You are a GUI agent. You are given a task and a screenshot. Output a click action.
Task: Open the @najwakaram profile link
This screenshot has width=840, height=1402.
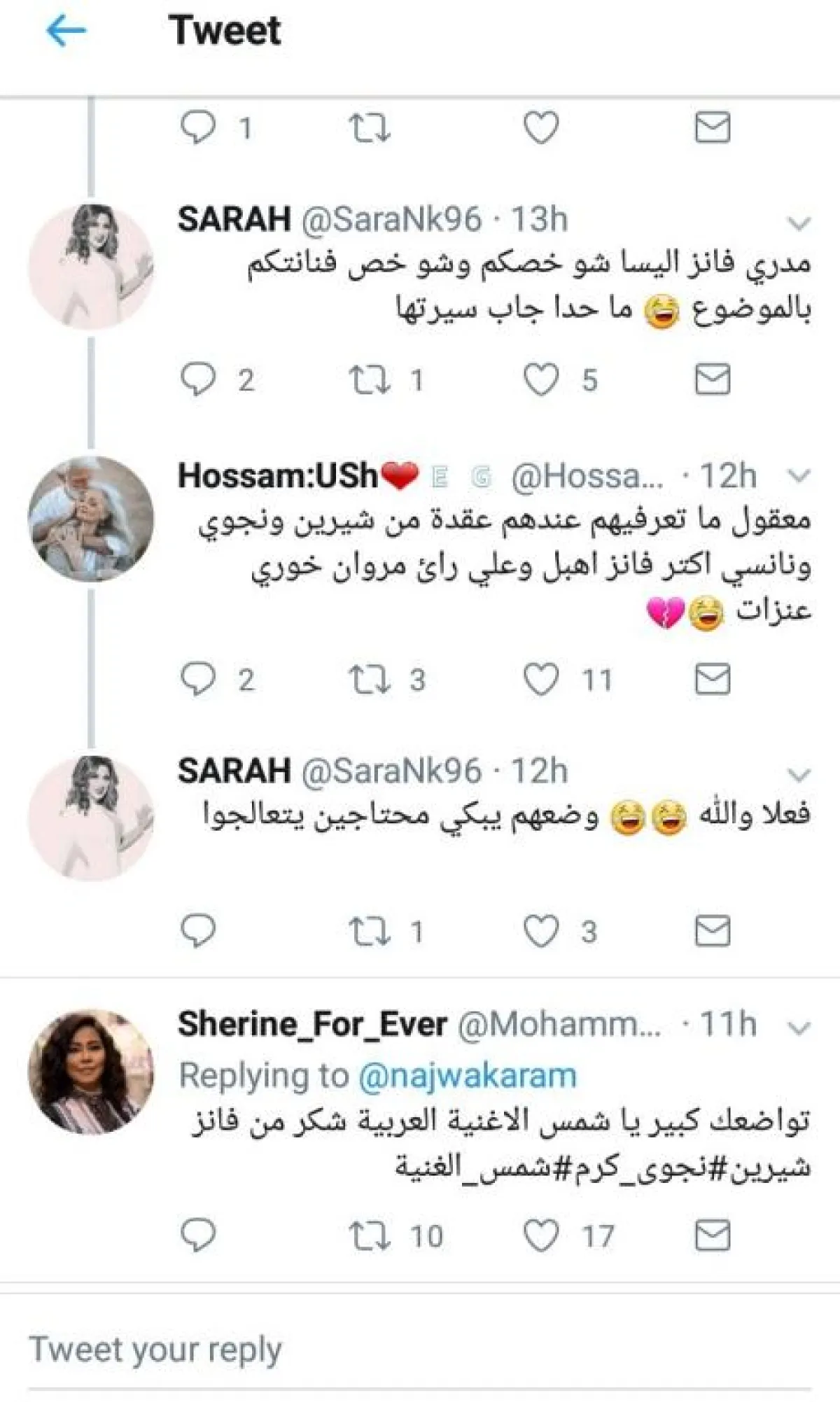[x=467, y=1076]
